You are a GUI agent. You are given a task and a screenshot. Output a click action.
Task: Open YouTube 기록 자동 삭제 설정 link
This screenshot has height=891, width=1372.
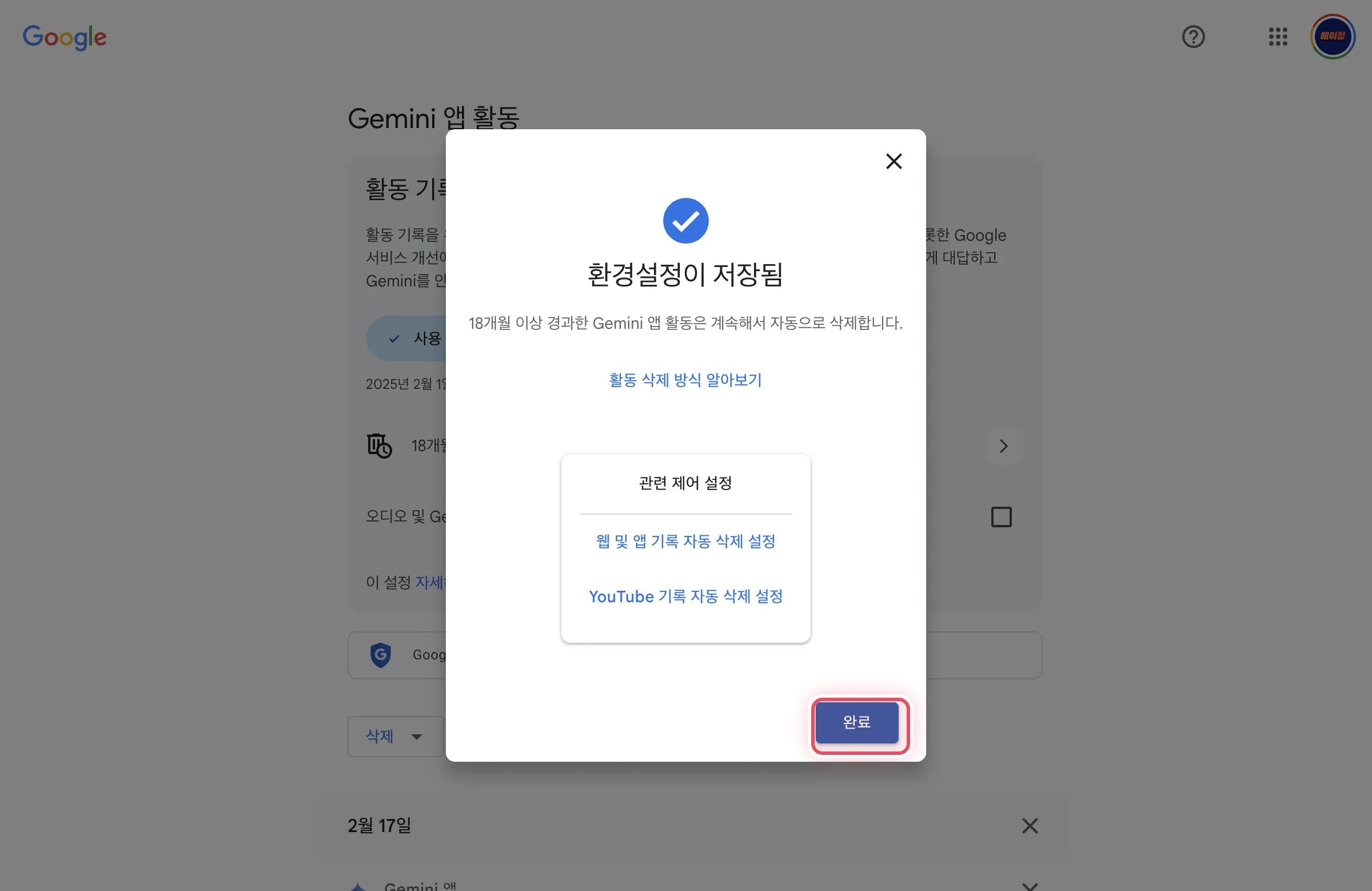(685, 596)
